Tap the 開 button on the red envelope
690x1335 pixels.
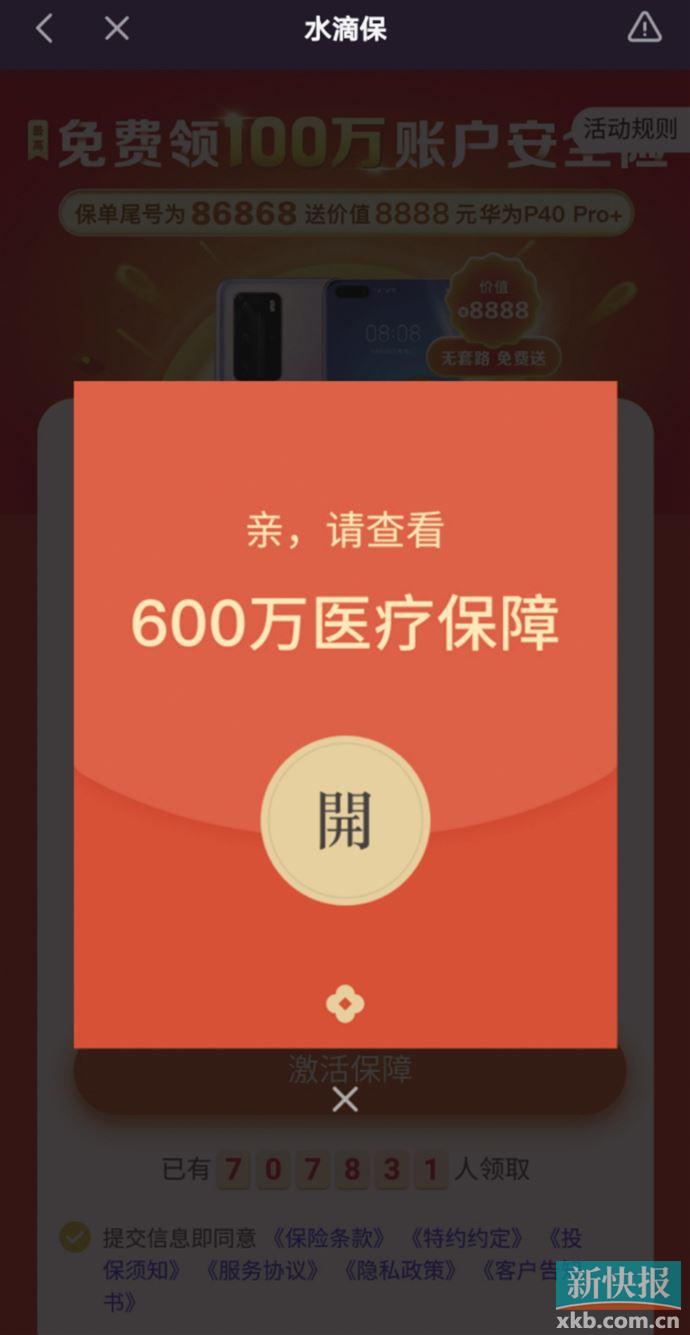(x=345, y=820)
